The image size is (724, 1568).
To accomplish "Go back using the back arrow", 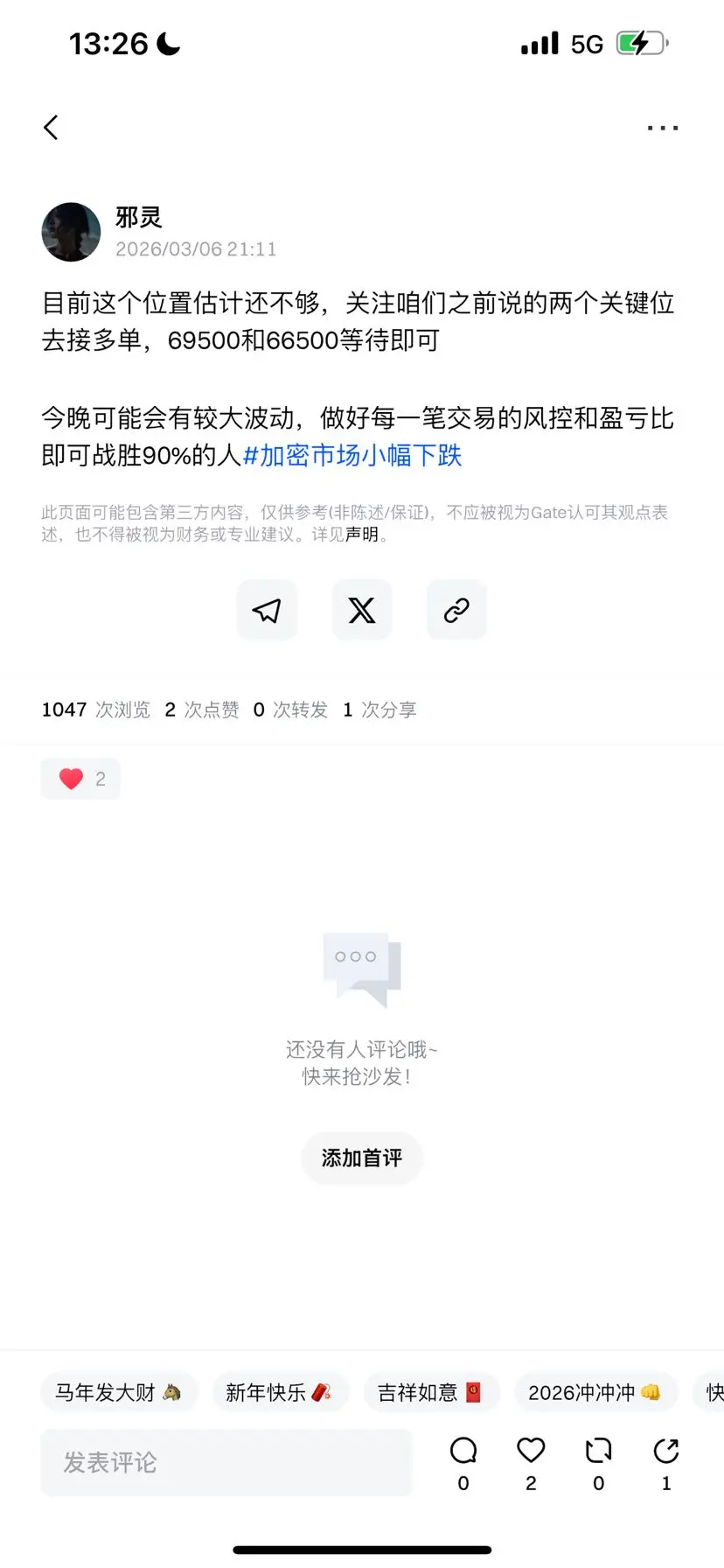I will coord(51,127).
